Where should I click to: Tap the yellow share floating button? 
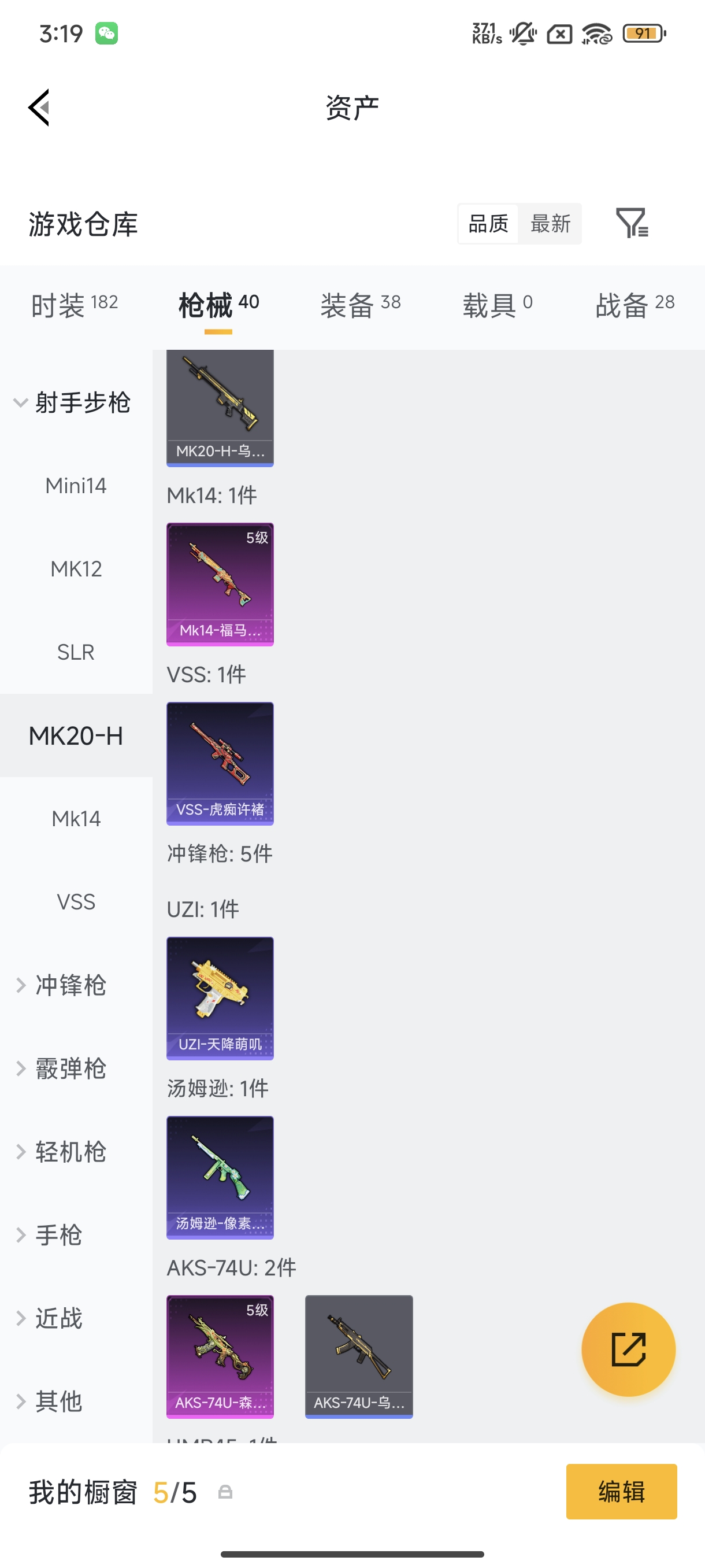click(x=628, y=1349)
